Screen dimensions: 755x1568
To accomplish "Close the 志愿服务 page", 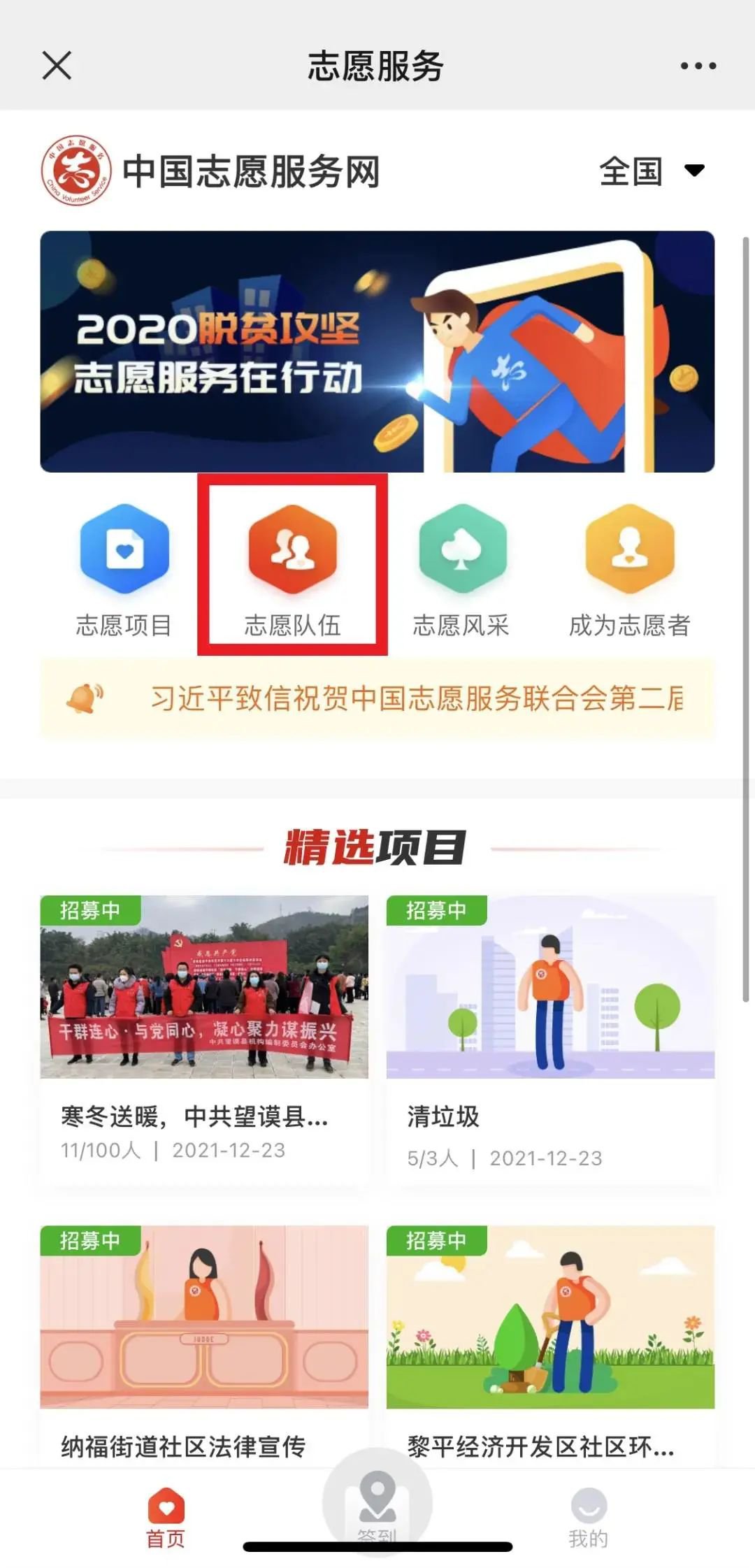I will tap(57, 66).
